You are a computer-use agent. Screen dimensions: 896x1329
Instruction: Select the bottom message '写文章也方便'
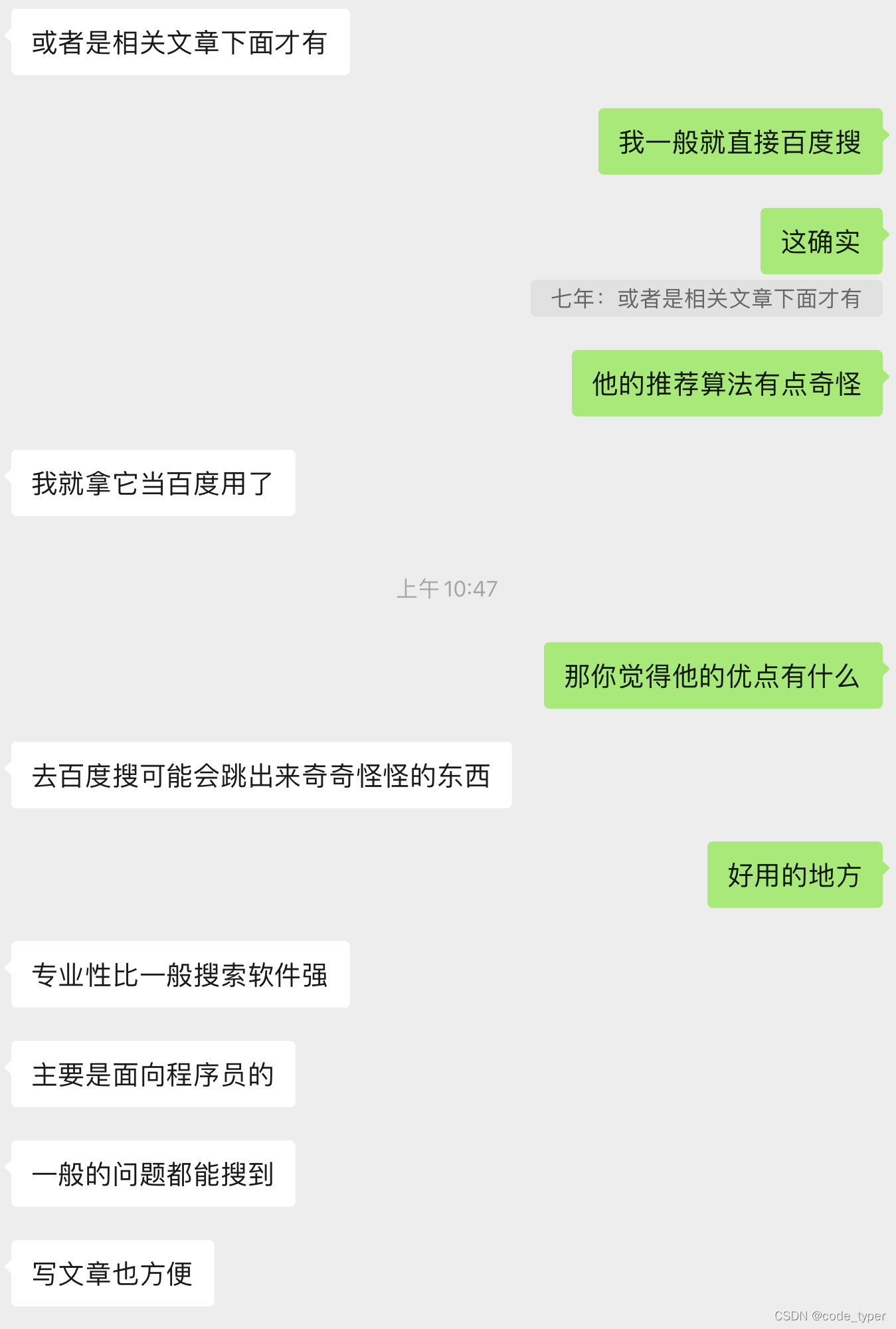(x=112, y=1273)
